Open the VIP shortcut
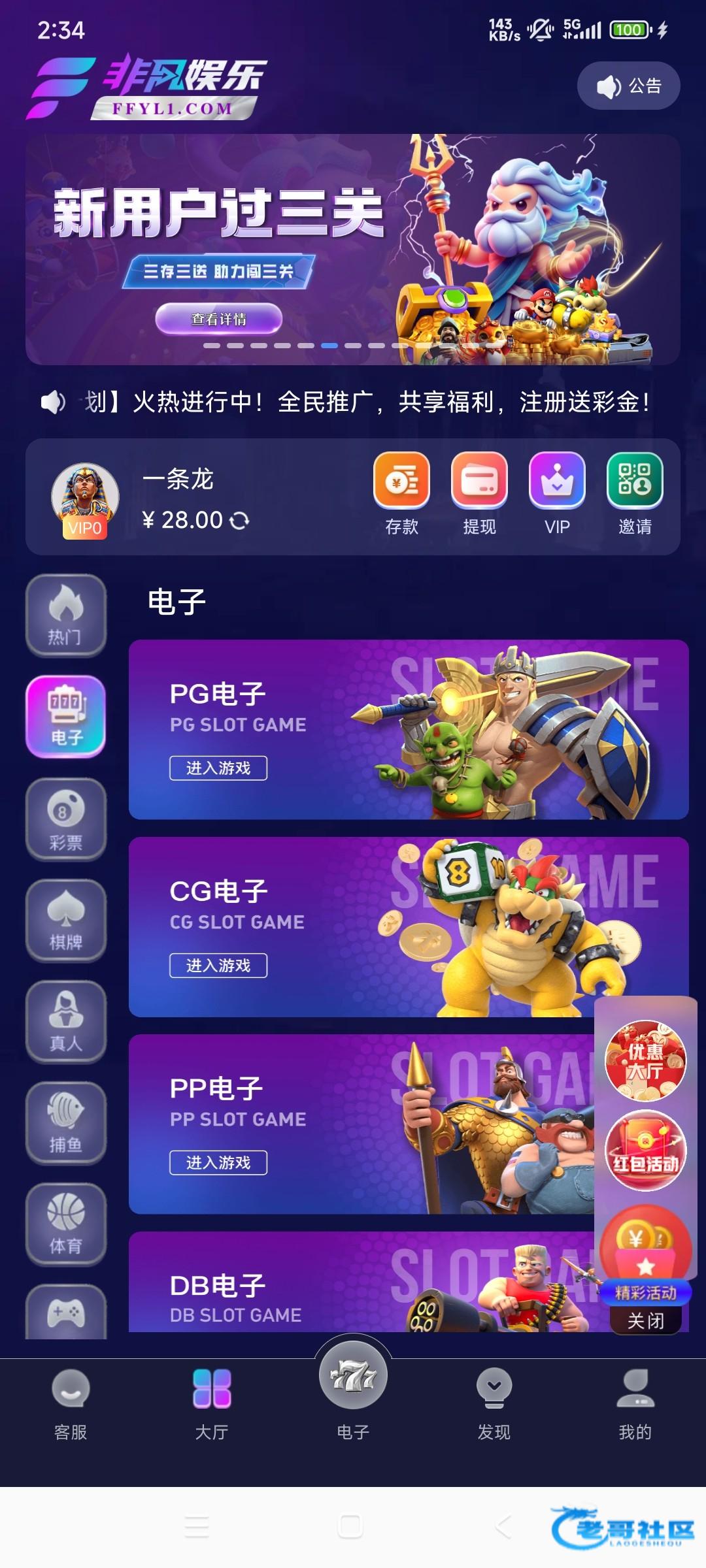 [x=557, y=495]
